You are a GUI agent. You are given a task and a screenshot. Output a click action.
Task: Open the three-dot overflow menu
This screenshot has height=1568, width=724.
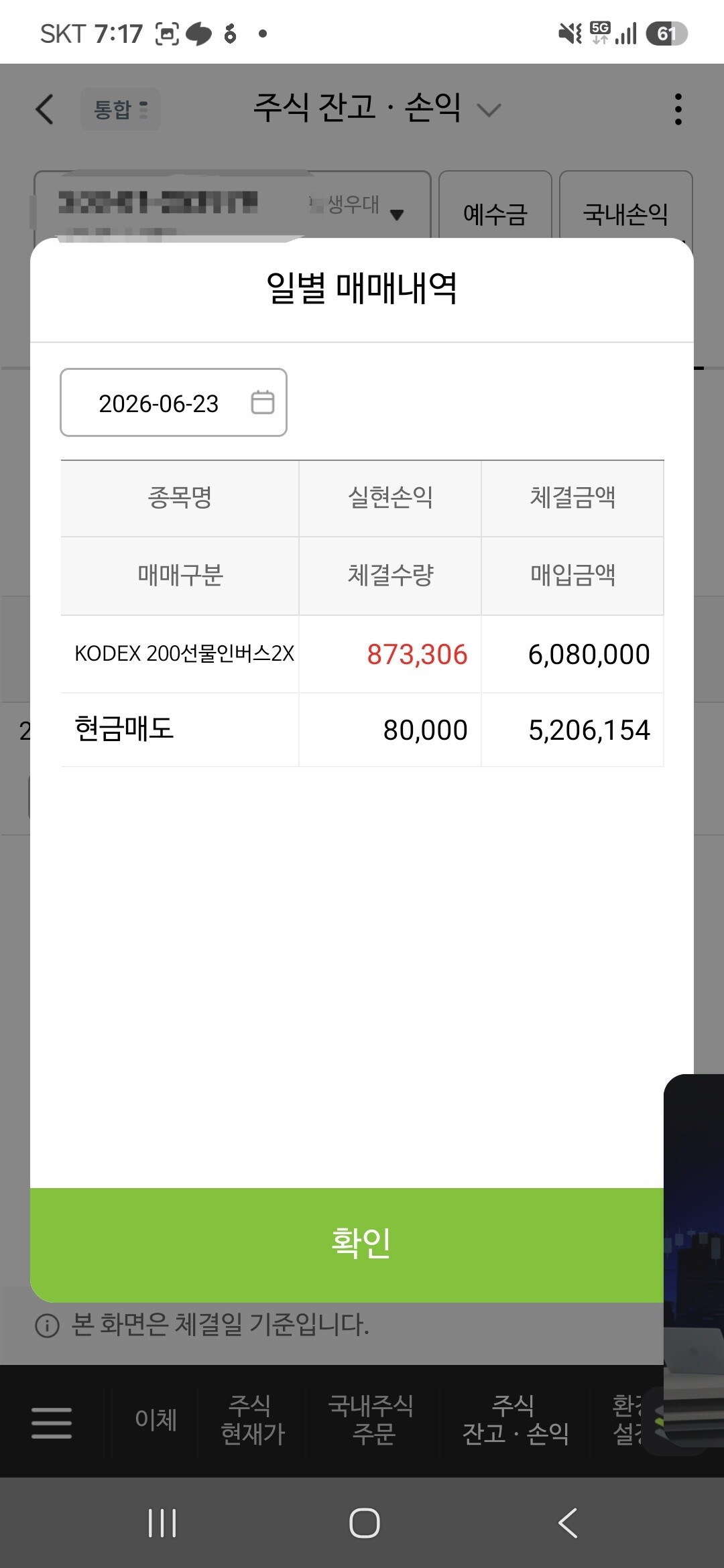pos(678,109)
